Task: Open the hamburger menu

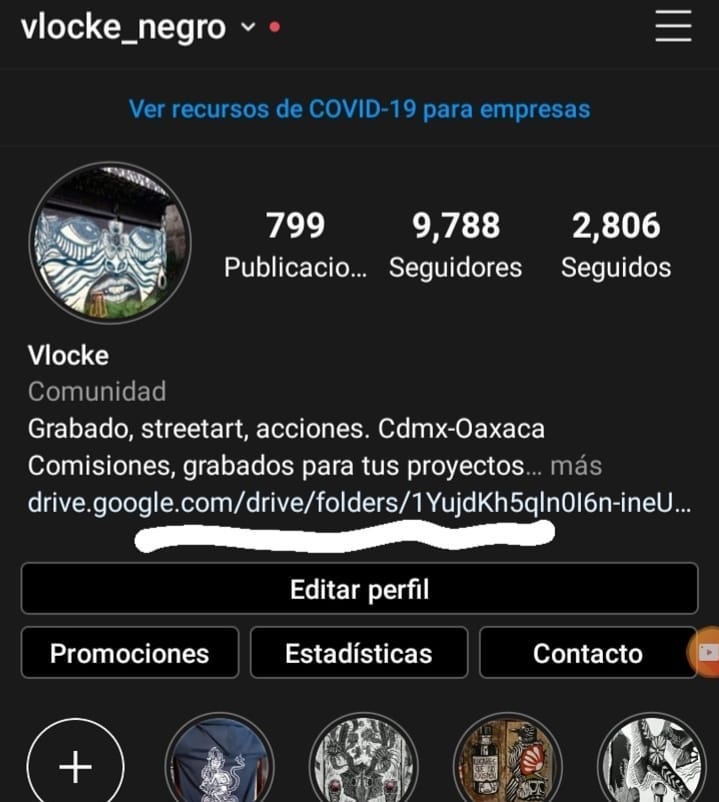Action: [x=673, y=27]
